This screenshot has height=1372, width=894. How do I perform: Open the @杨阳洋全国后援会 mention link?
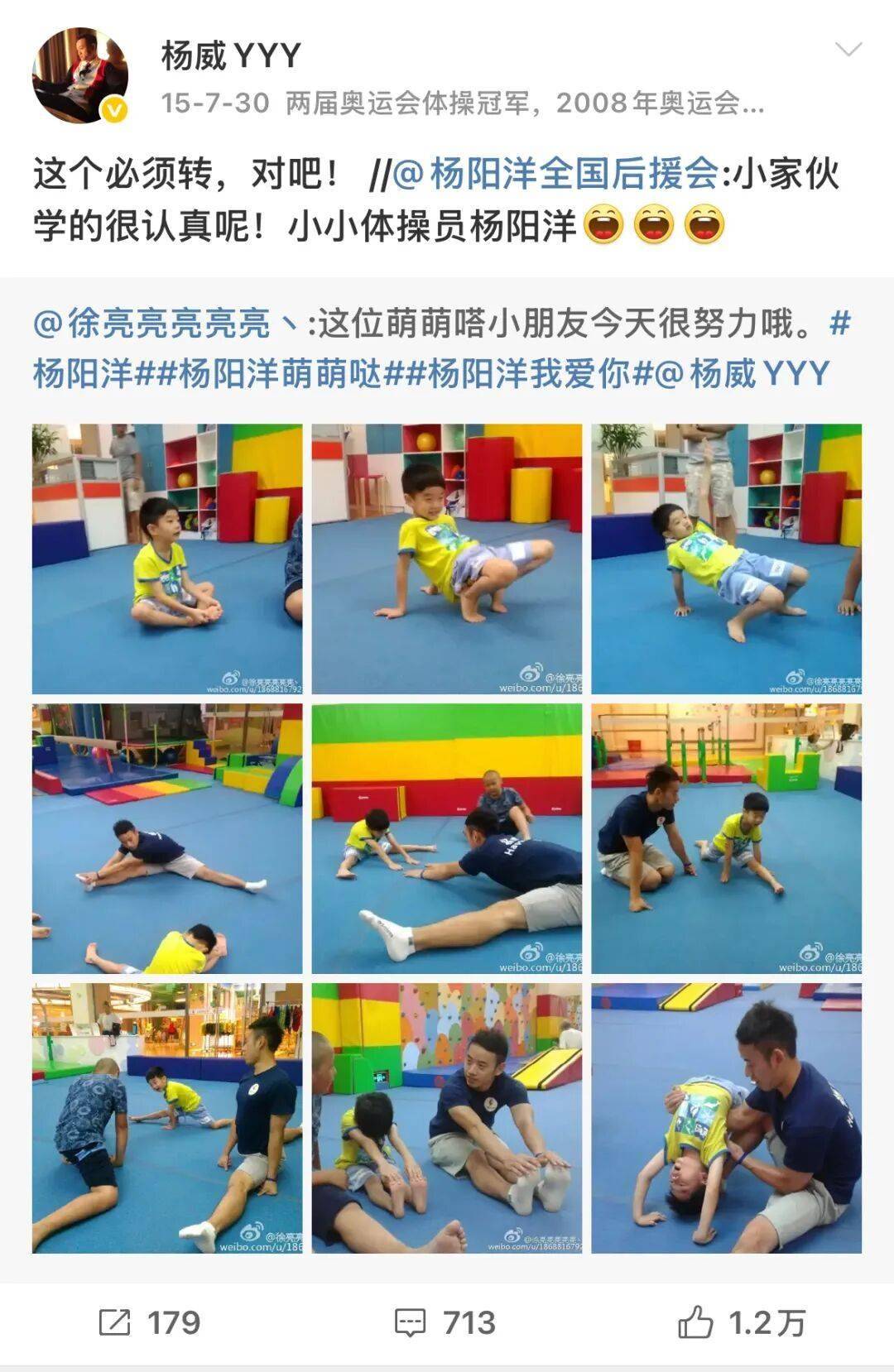pos(555,175)
